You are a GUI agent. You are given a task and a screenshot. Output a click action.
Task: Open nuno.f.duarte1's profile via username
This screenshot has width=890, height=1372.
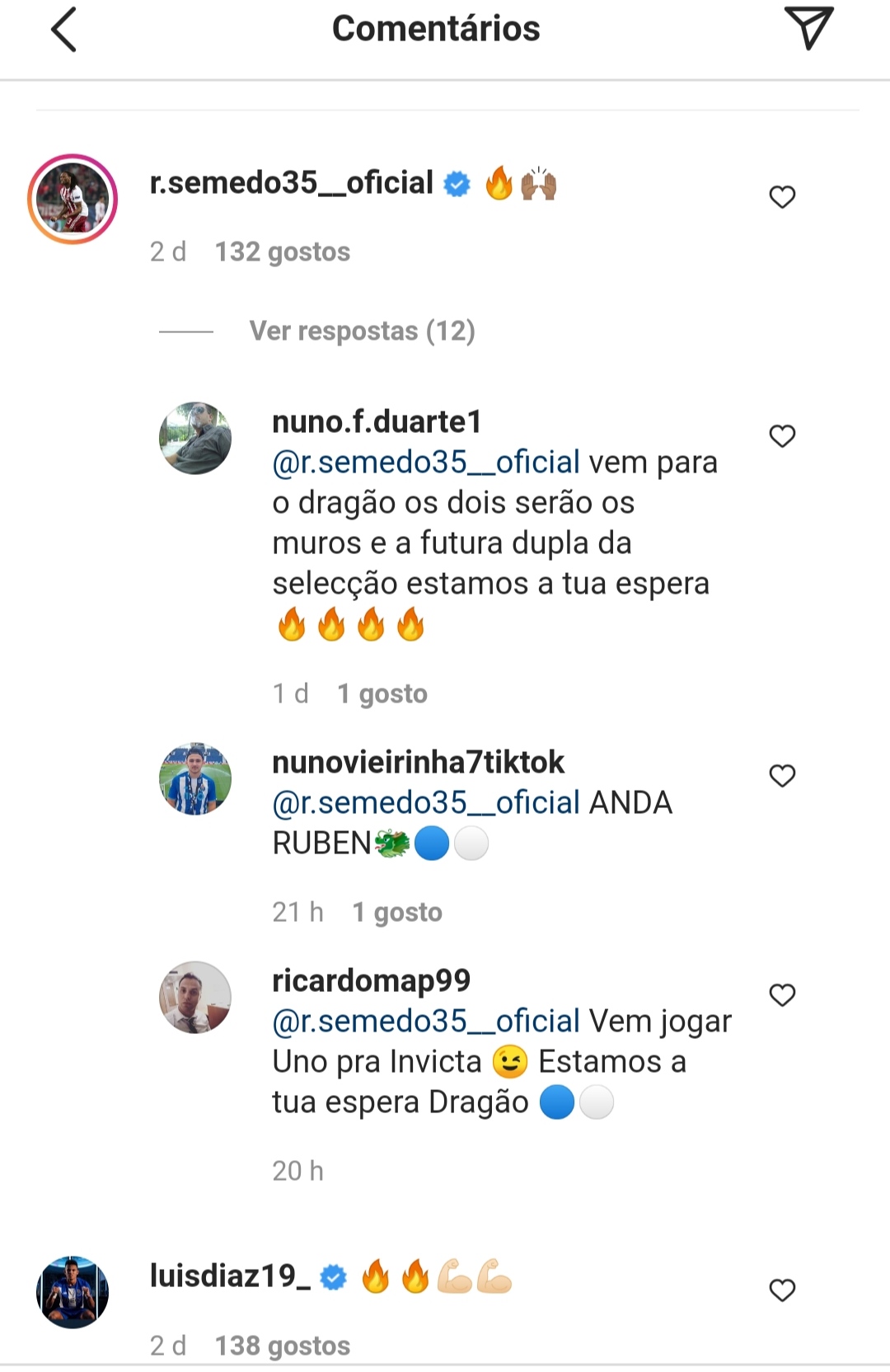click(377, 421)
